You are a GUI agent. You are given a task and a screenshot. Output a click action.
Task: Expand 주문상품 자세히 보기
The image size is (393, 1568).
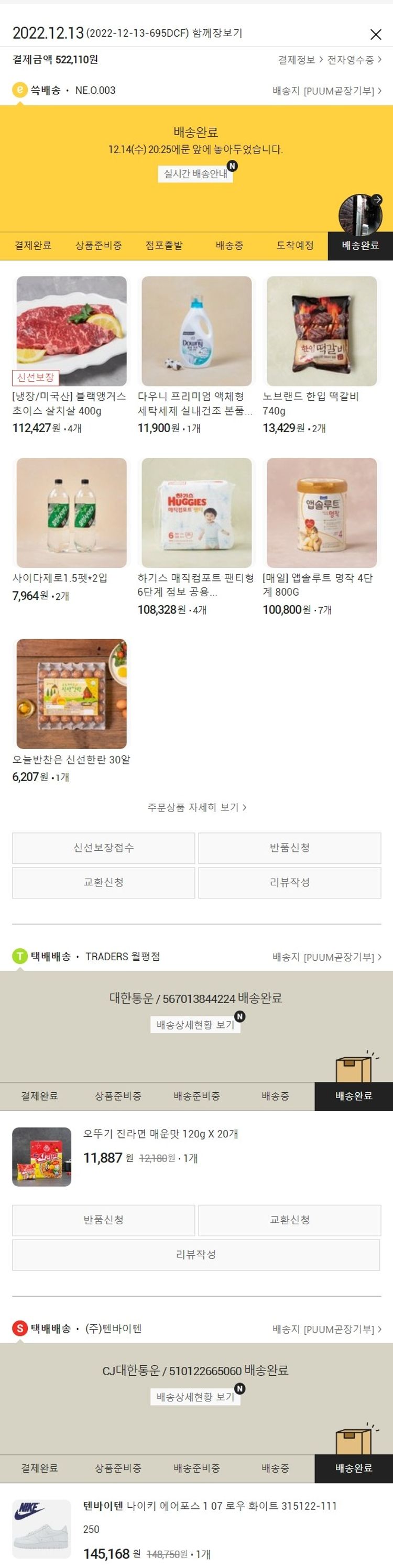pyautogui.click(x=196, y=807)
